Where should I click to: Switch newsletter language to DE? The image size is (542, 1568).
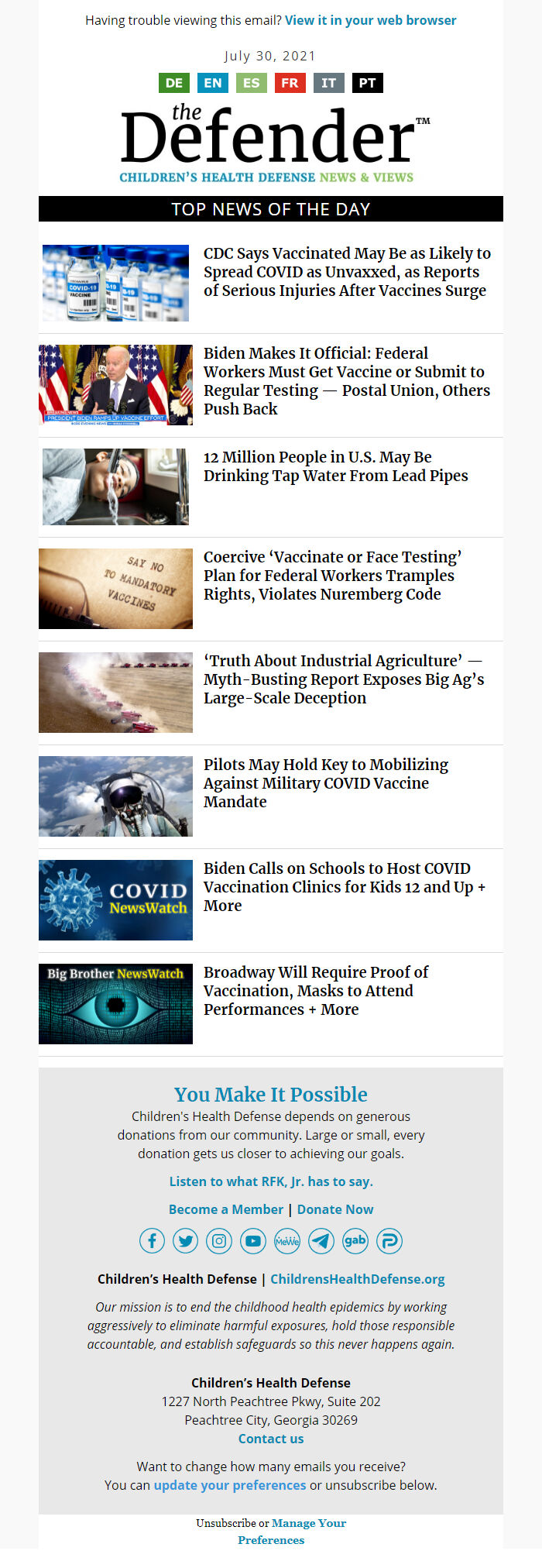point(174,83)
